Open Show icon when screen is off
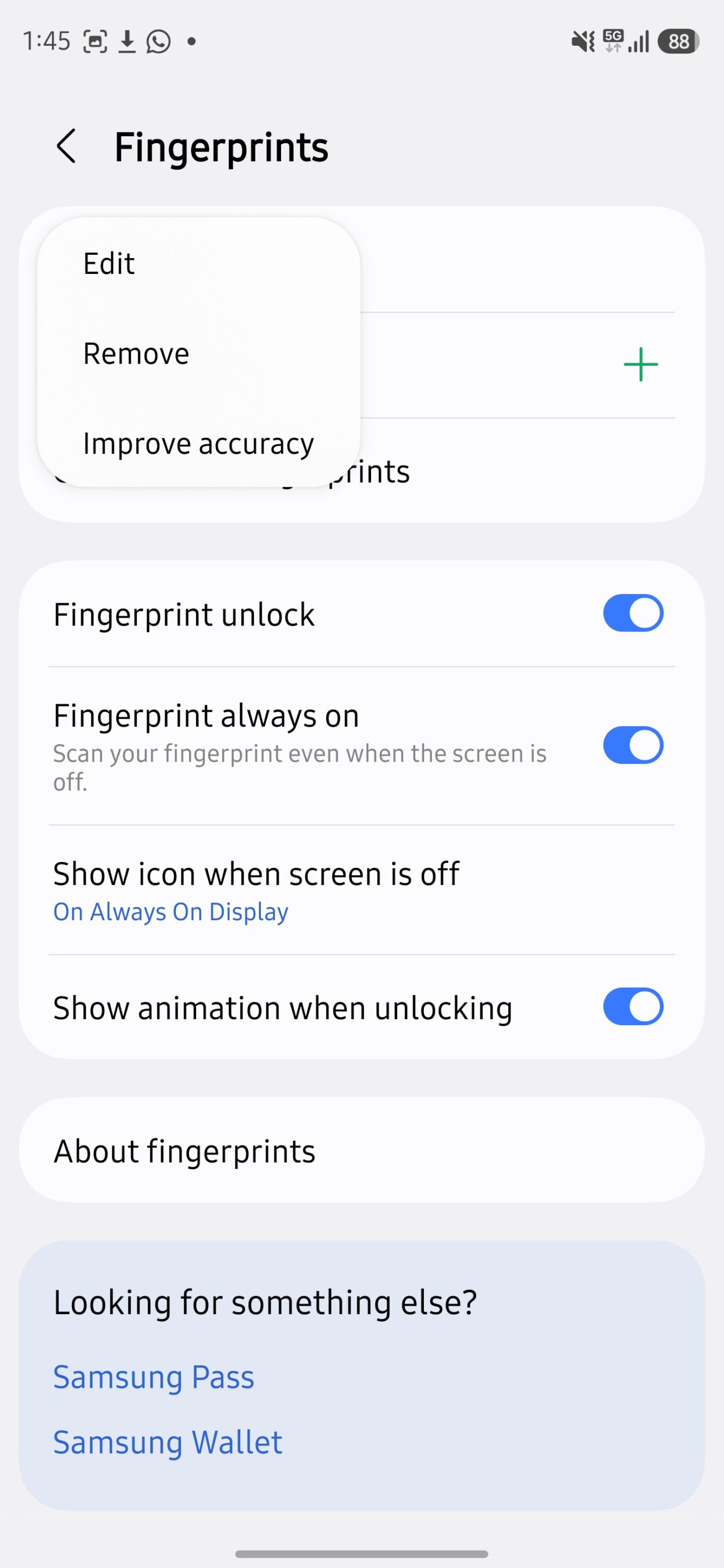 pos(255,873)
